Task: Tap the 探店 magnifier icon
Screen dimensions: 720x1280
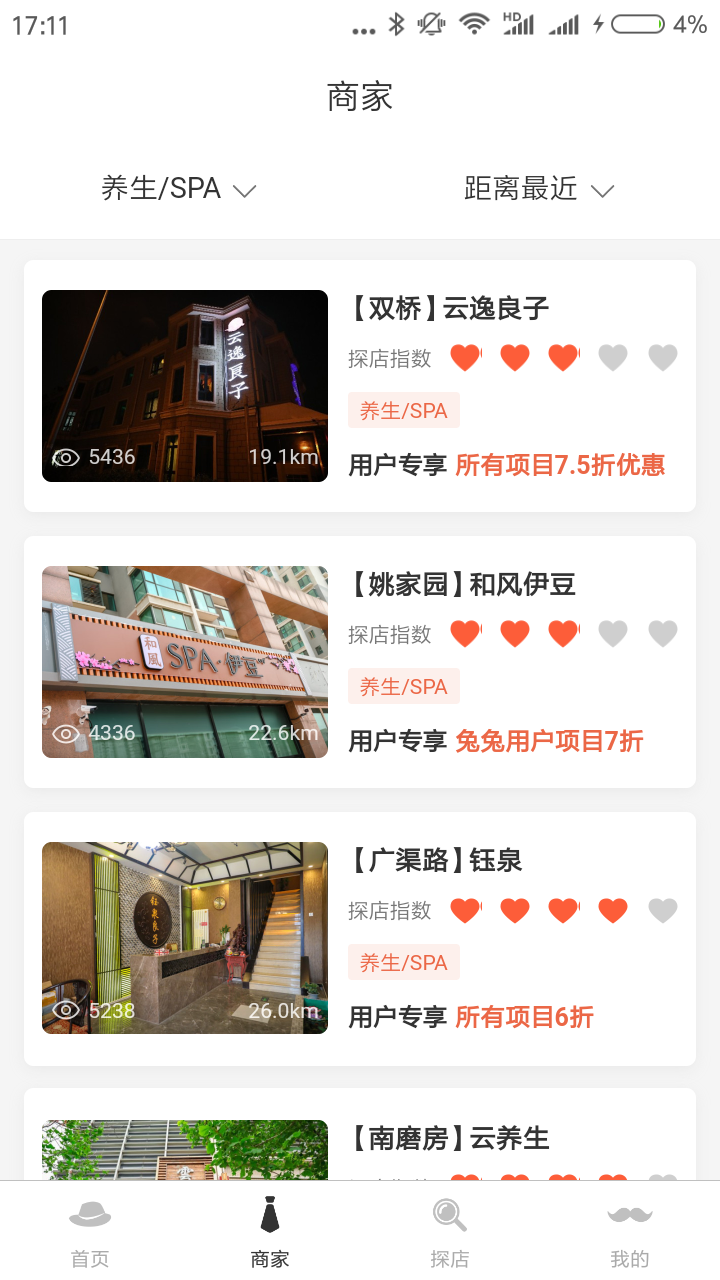Action: click(449, 1215)
